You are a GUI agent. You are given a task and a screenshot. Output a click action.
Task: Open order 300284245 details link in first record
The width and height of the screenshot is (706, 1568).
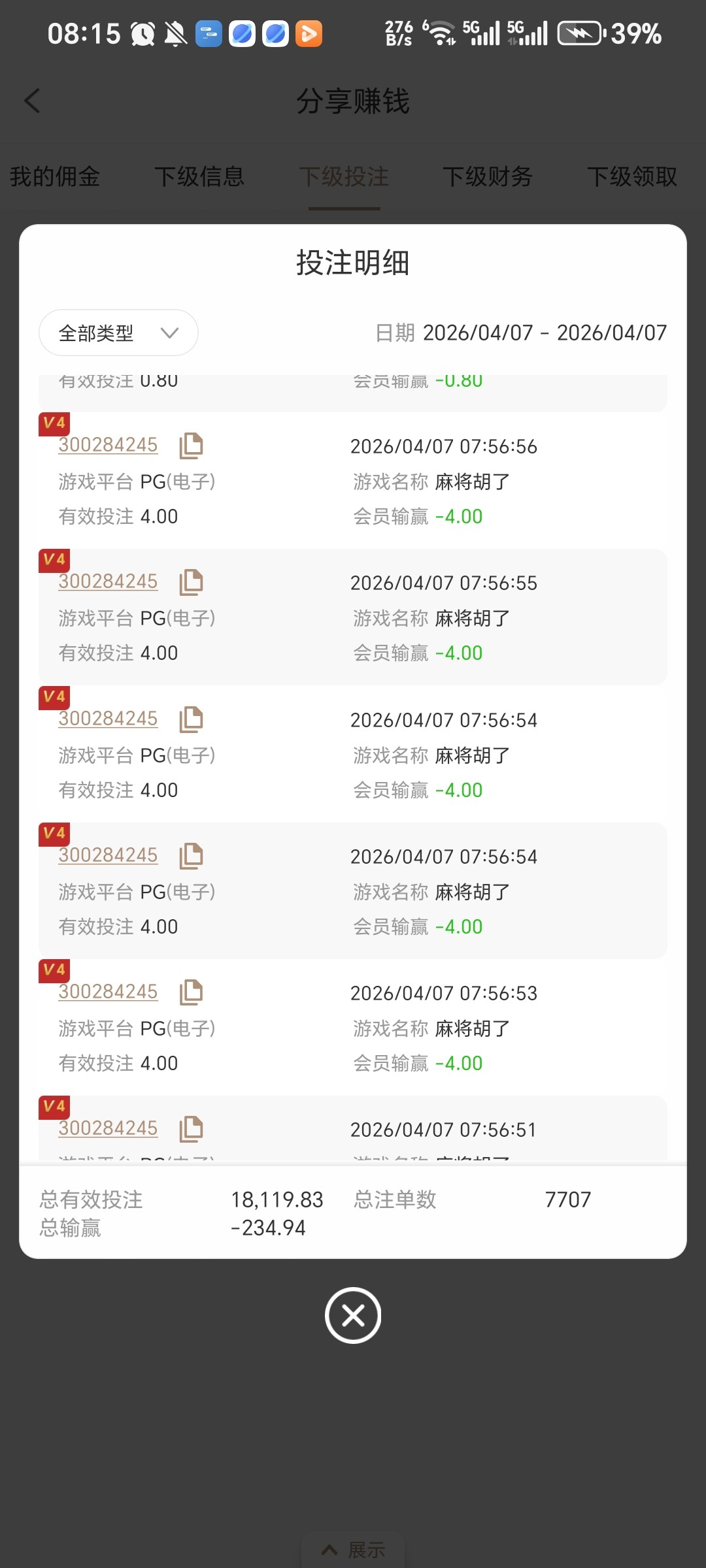(108, 445)
